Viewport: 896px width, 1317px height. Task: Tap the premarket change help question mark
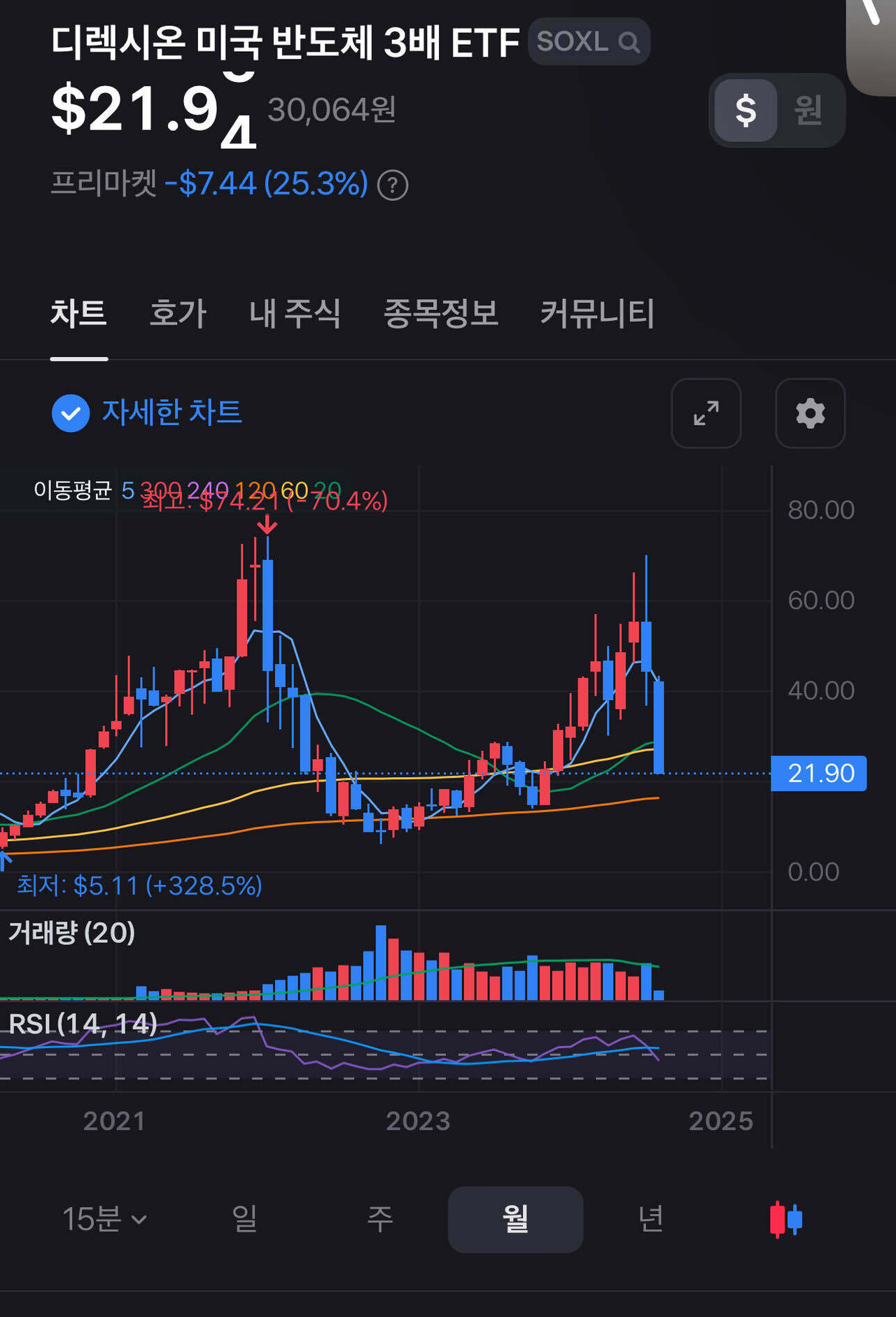pyautogui.click(x=394, y=185)
